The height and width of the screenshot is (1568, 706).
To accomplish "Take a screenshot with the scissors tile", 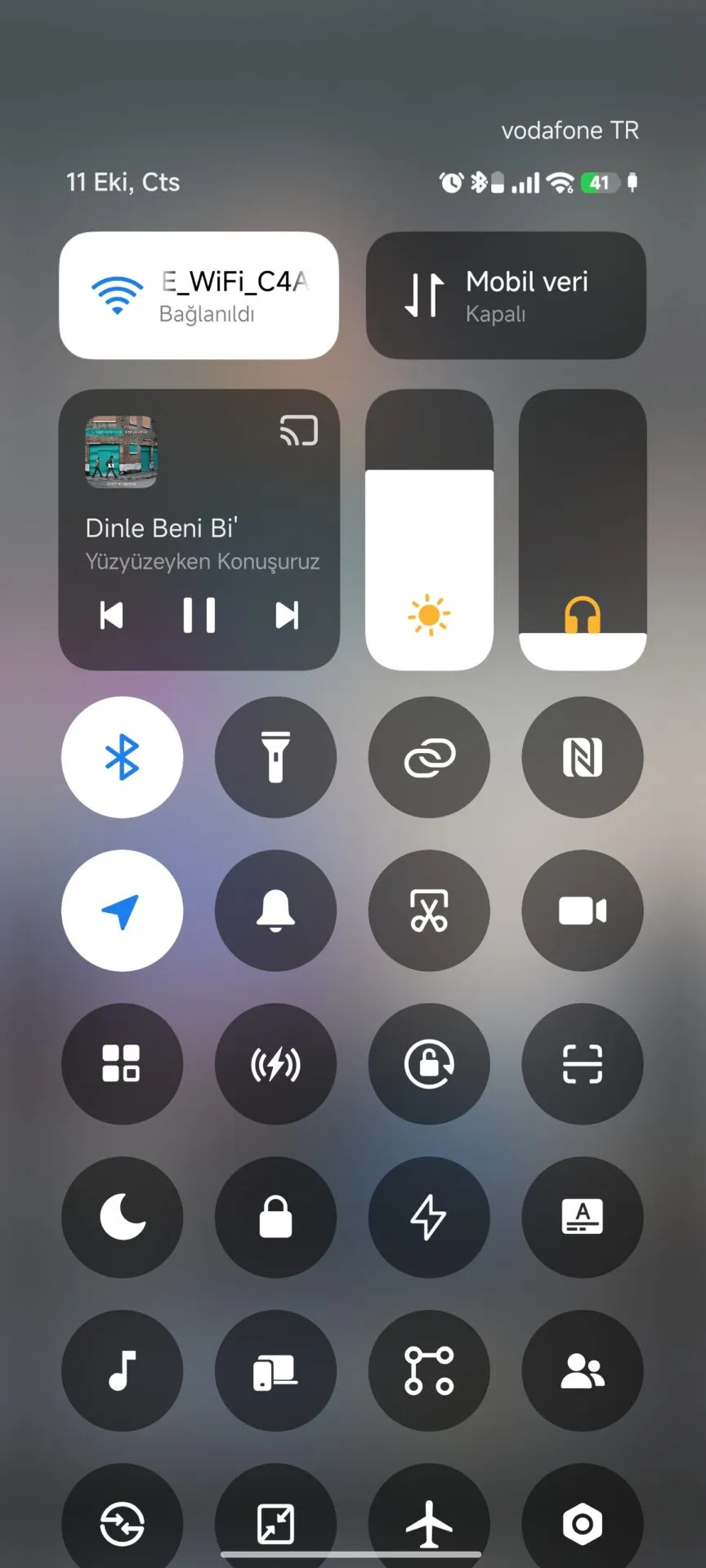I will pos(429,911).
